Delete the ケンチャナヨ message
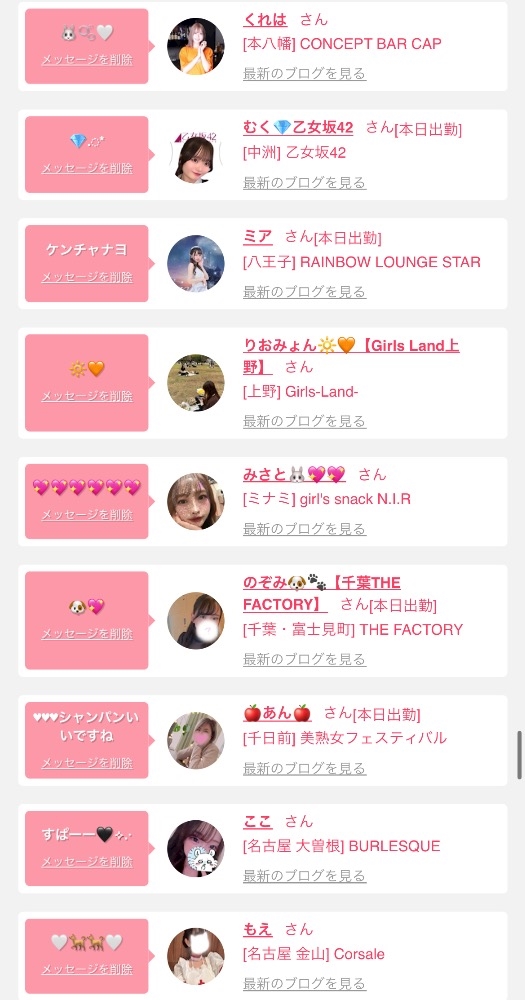The image size is (525, 1000). point(87,277)
